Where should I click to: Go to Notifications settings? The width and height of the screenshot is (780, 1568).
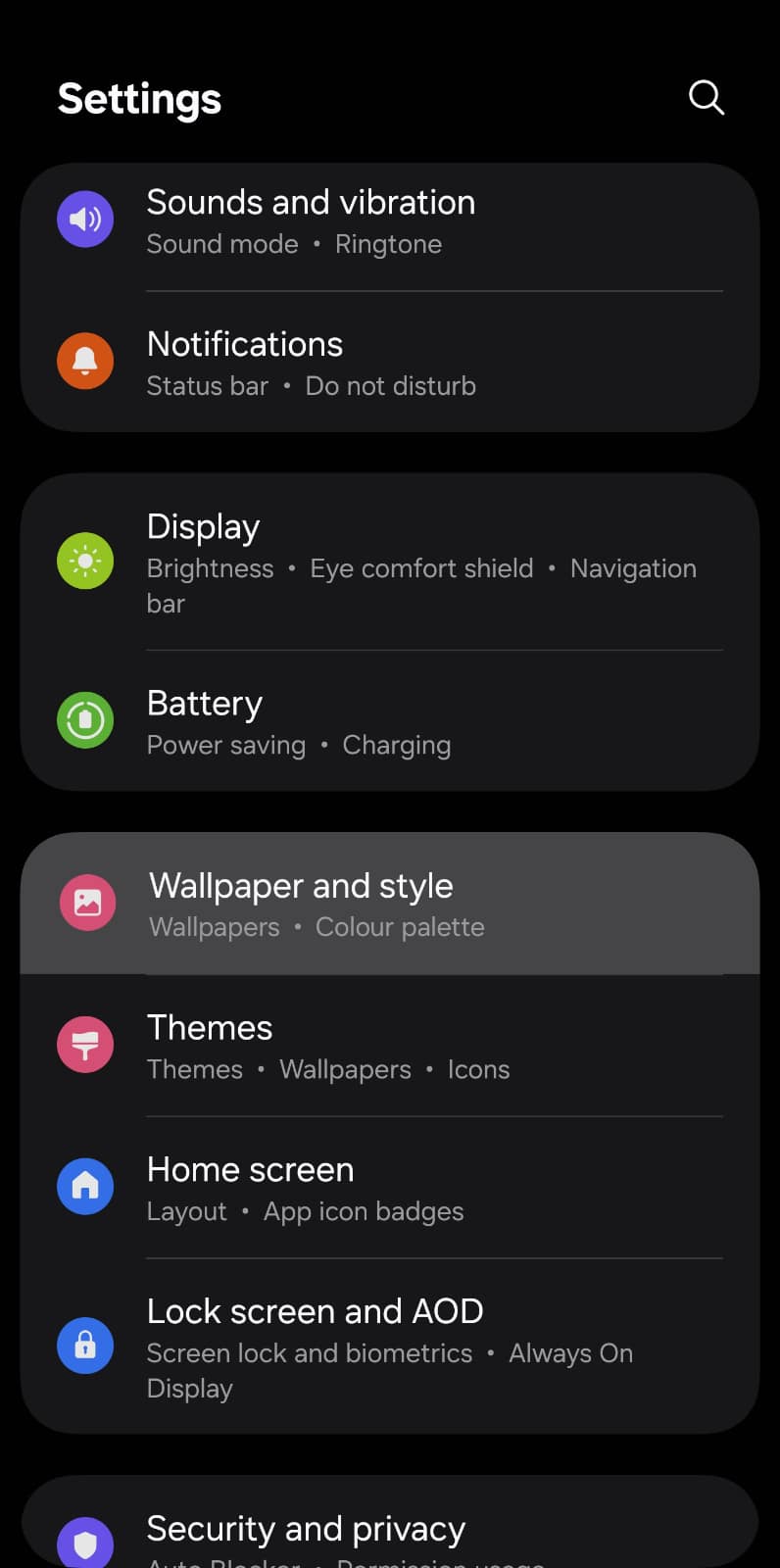(x=390, y=363)
